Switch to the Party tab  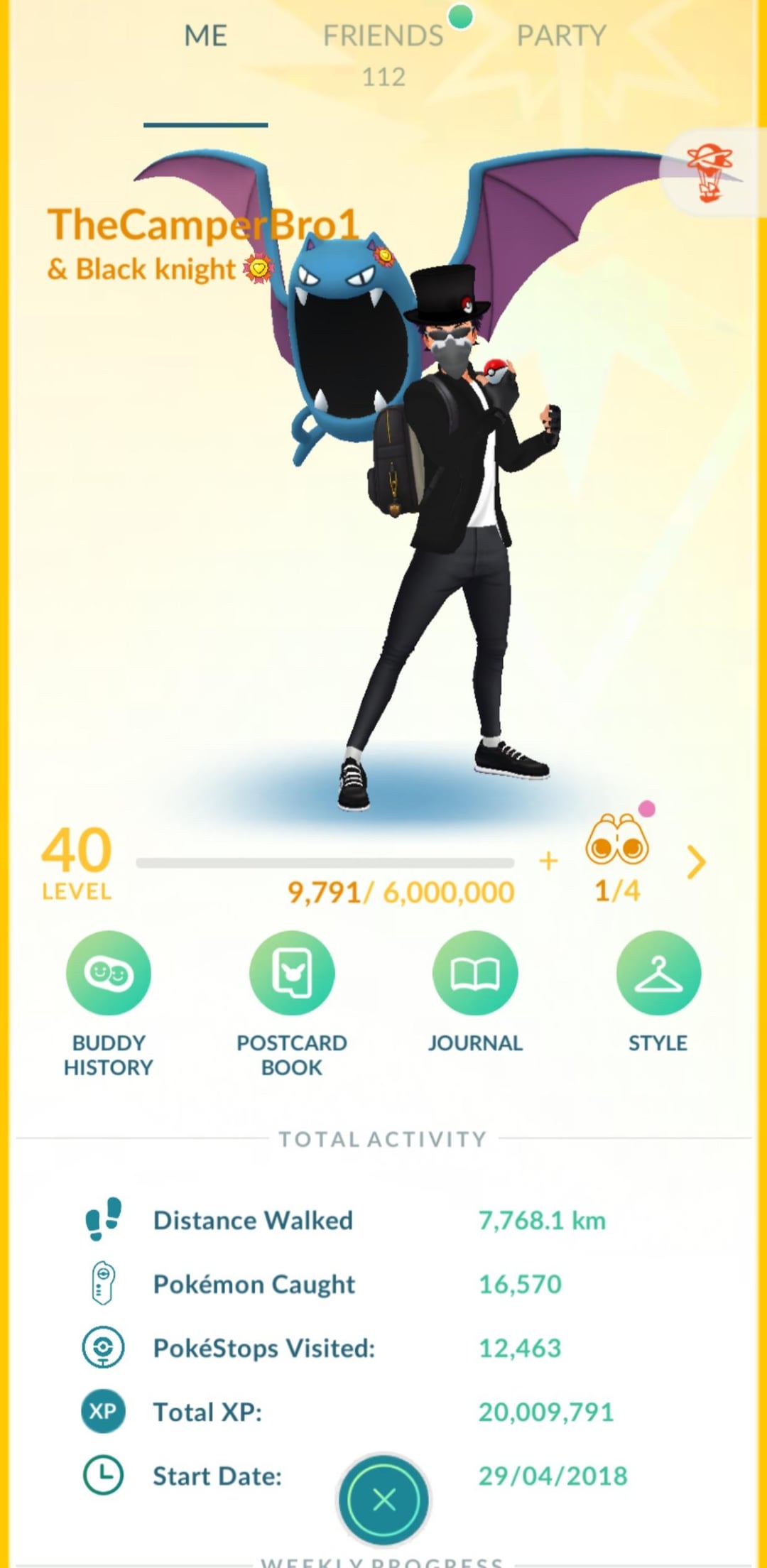click(x=561, y=37)
